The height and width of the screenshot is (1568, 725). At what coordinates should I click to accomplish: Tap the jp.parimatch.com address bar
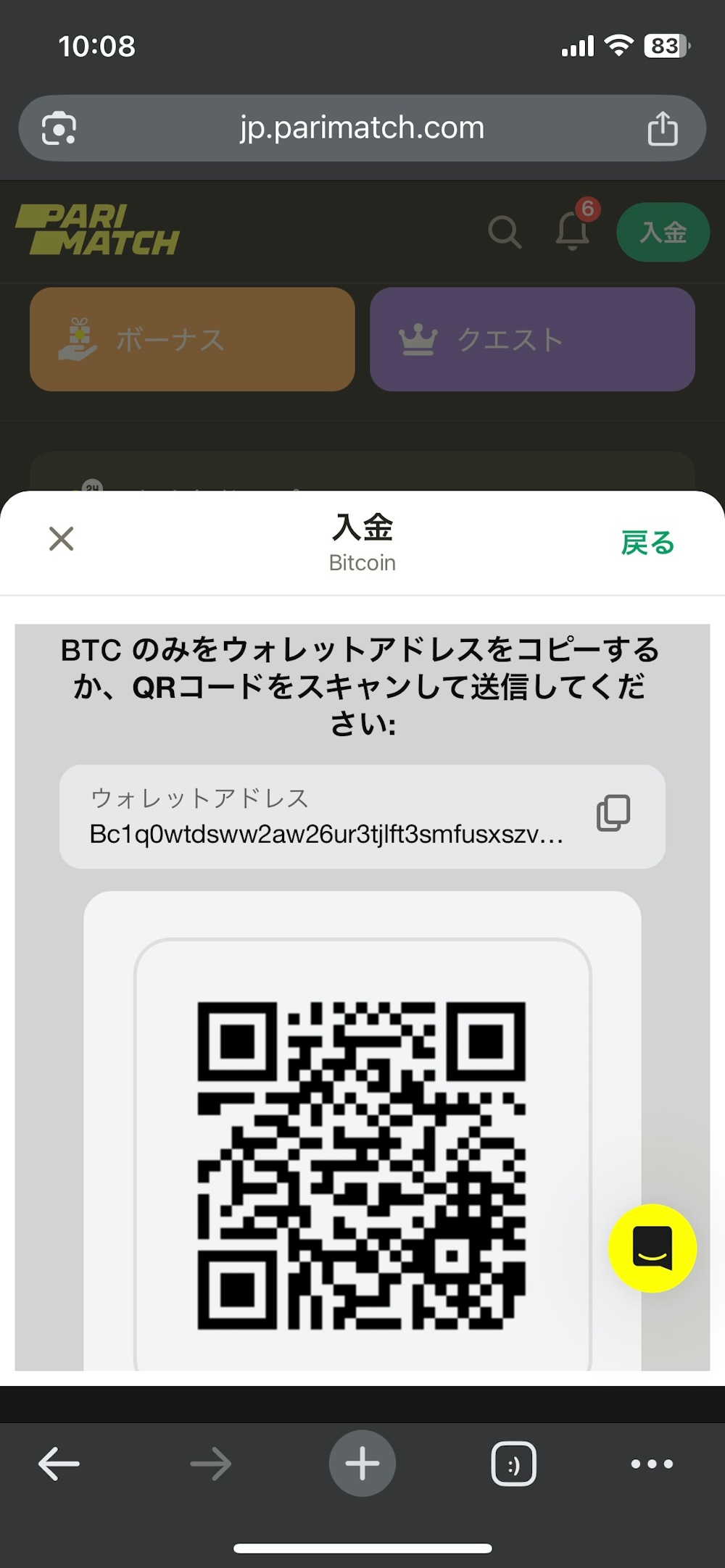click(362, 128)
